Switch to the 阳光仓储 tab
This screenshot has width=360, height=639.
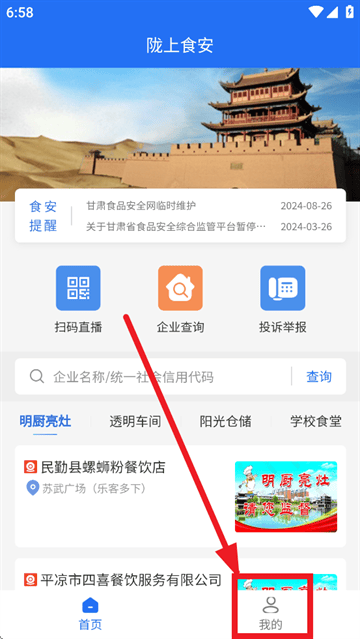225,421
